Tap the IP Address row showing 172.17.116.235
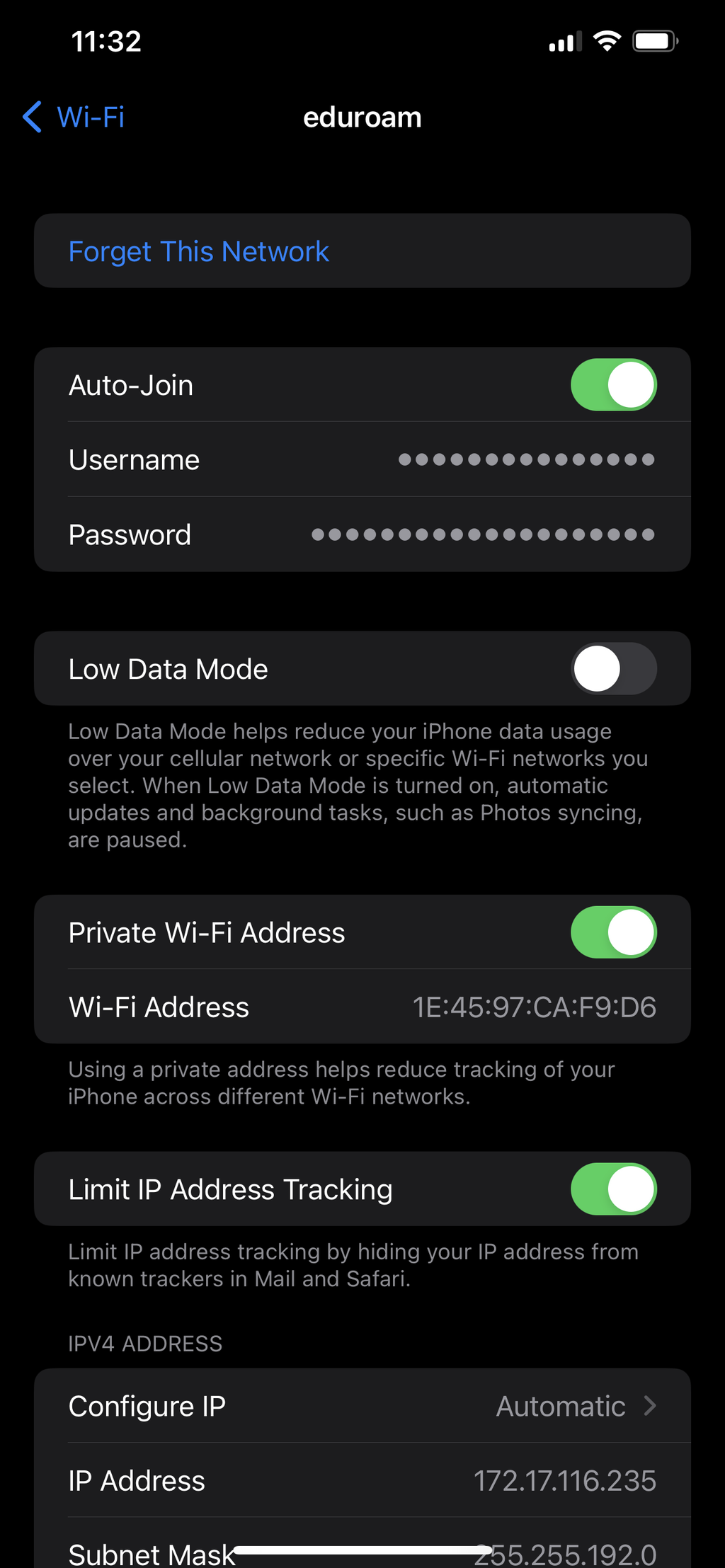The image size is (725, 1568). click(x=362, y=1480)
